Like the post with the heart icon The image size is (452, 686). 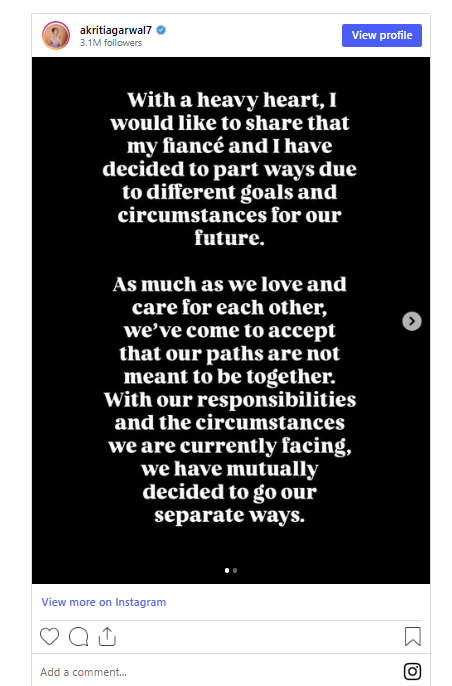(x=49, y=637)
